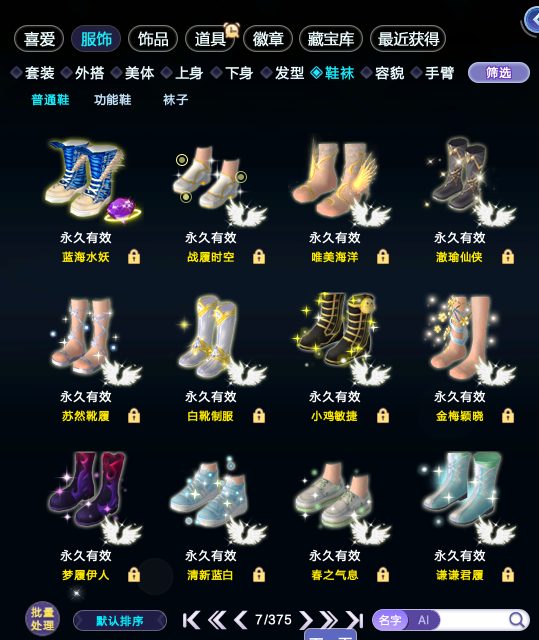Pick the 清新蓝白 sneakers
The height and width of the screenshot is (640, 539).
click(x=214, y=516)
